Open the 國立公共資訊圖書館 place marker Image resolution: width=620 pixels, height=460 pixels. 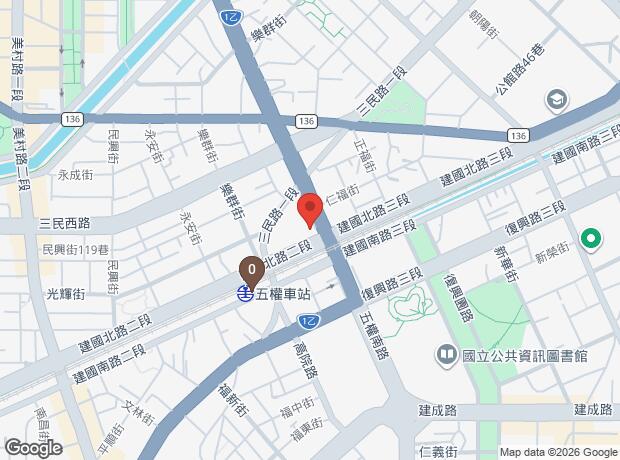[x=447, y=355]
